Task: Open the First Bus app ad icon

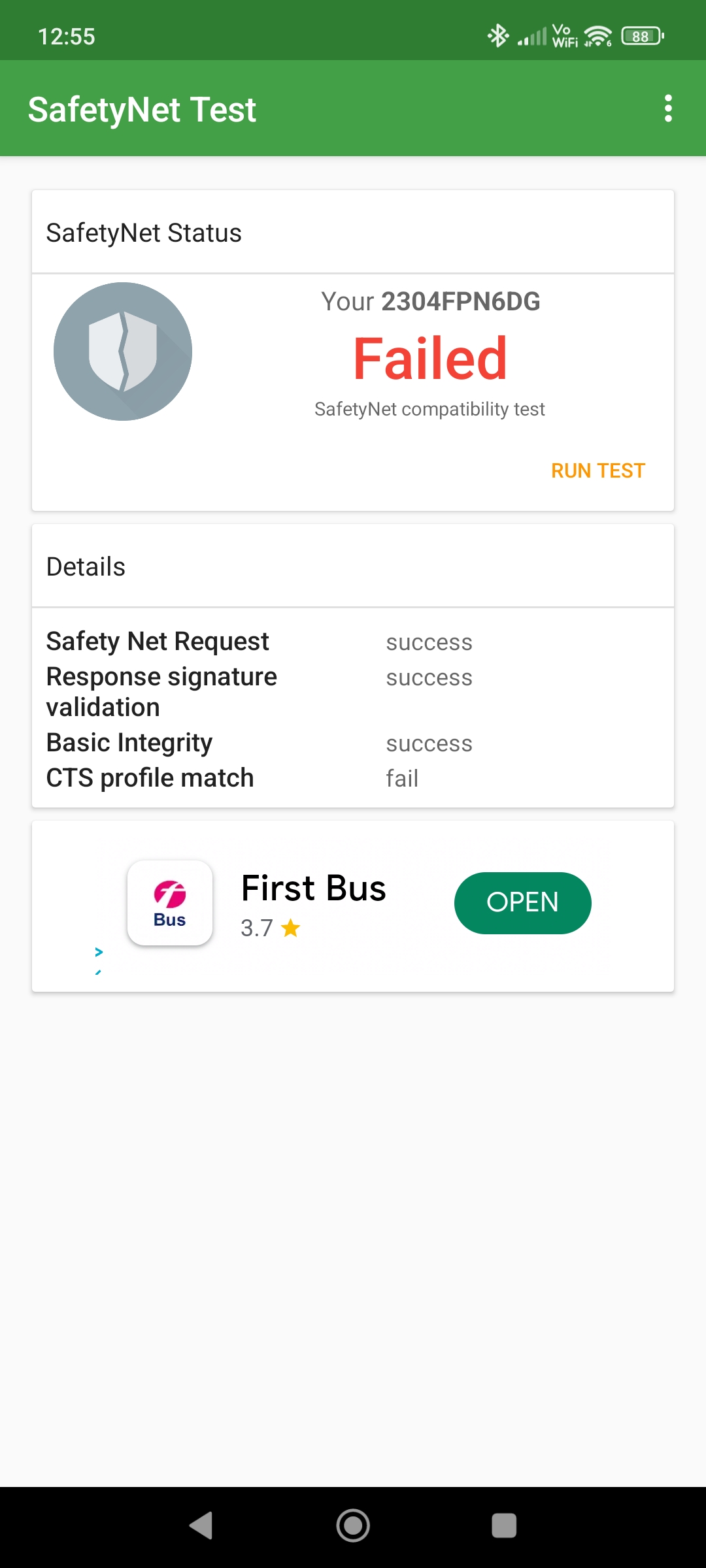Action: click(x=170, y=903)
